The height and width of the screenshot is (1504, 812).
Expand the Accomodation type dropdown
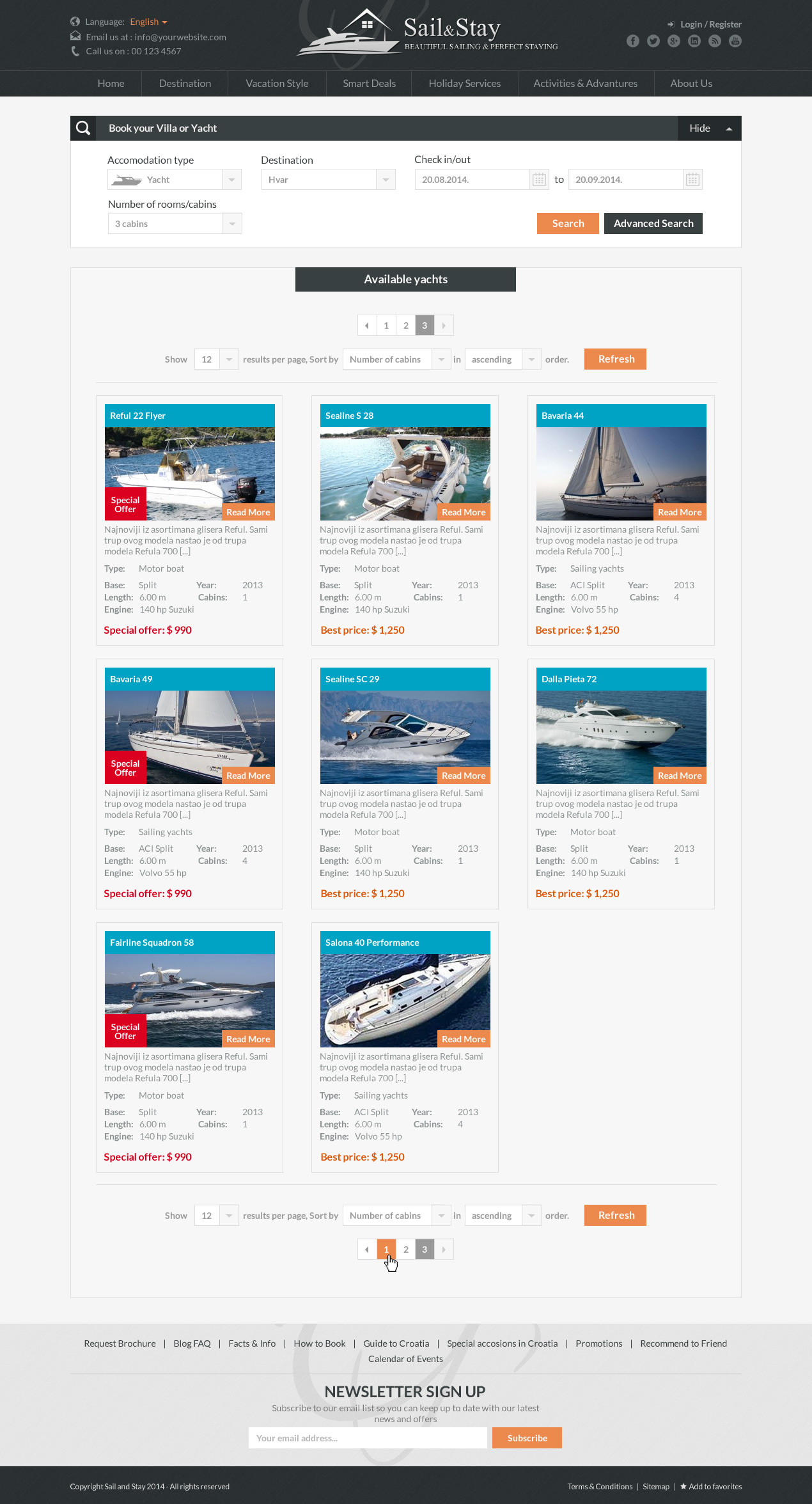[231, 180]
